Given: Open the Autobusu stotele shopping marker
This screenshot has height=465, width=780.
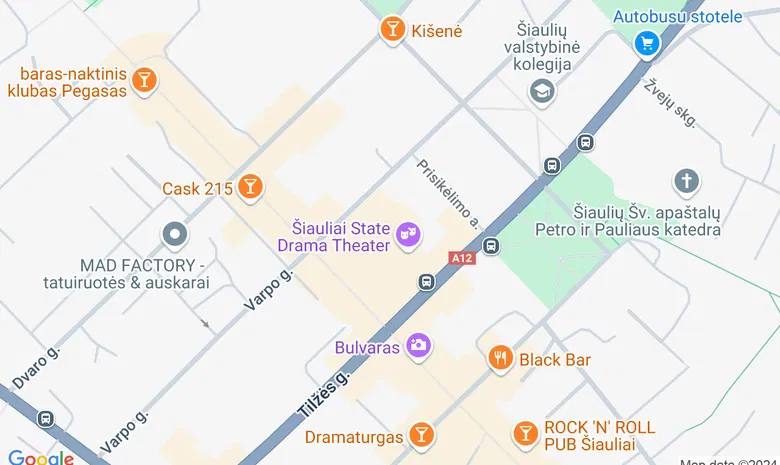Looking at the screenshot, I should [x=647, y=43].
